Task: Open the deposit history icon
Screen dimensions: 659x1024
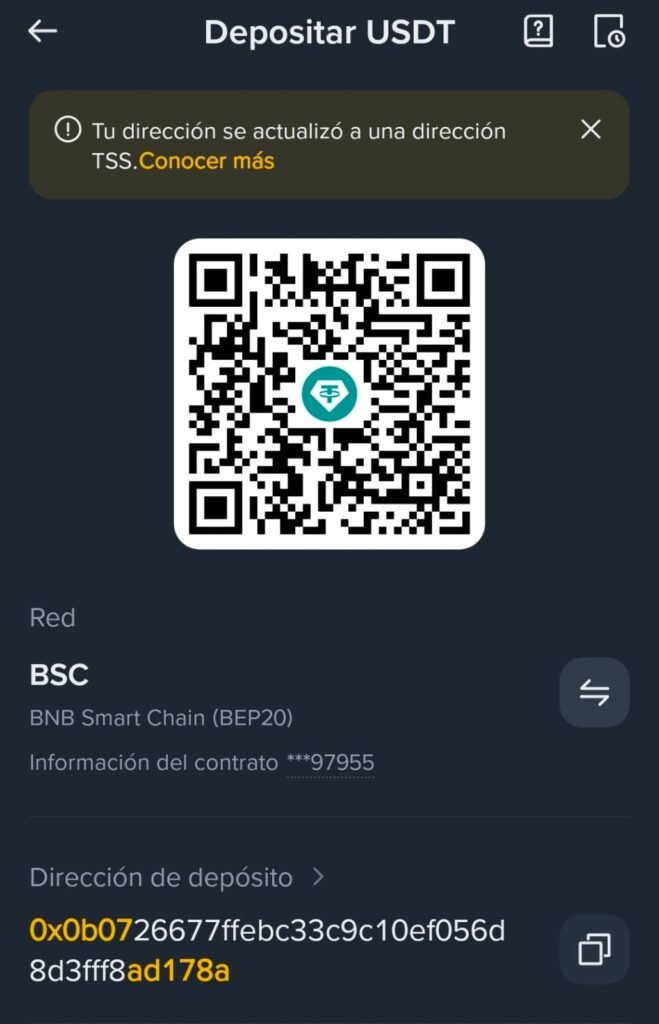Action: [608, 32]
